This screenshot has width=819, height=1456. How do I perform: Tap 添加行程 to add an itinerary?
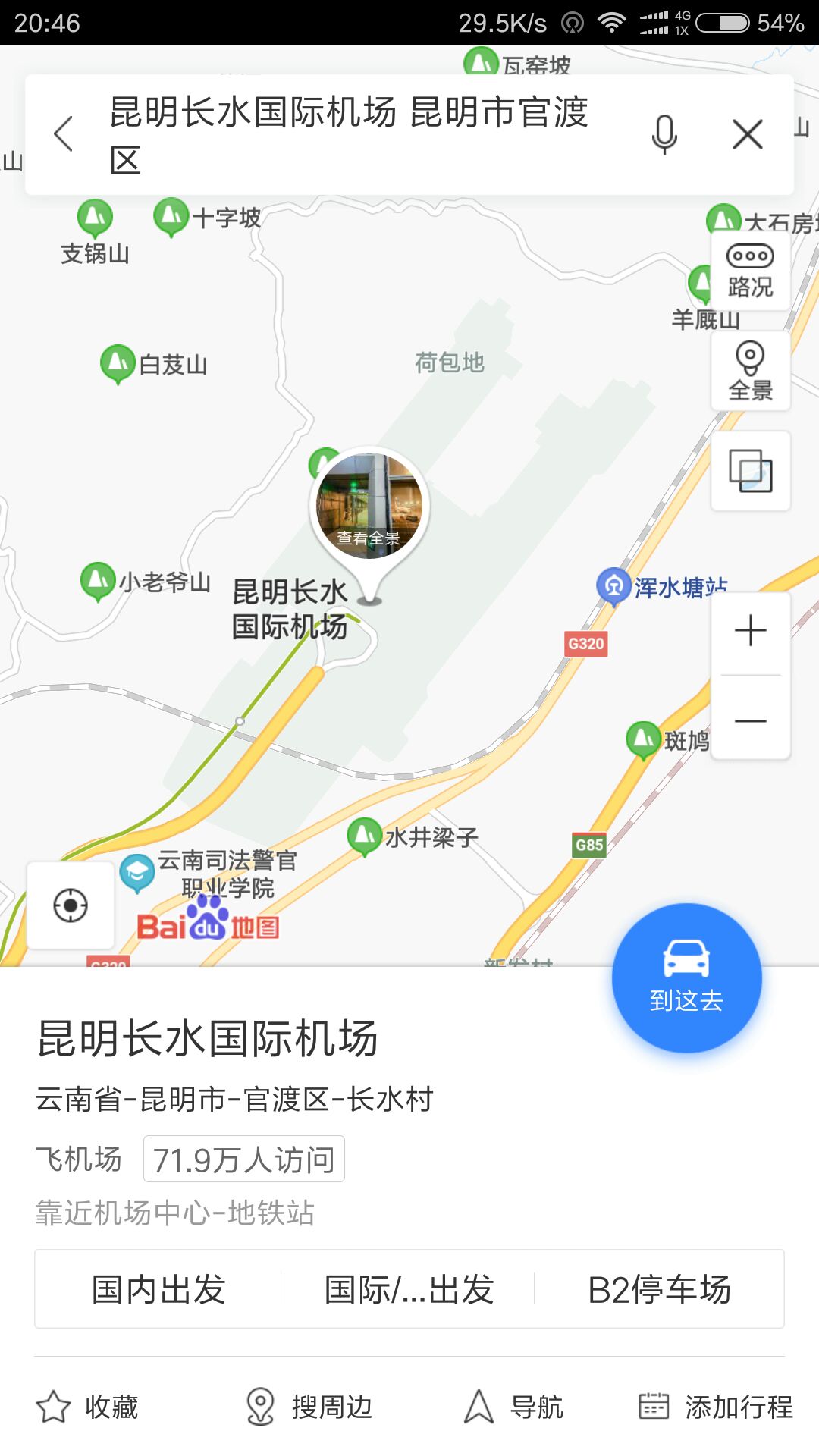[716, 1407]
